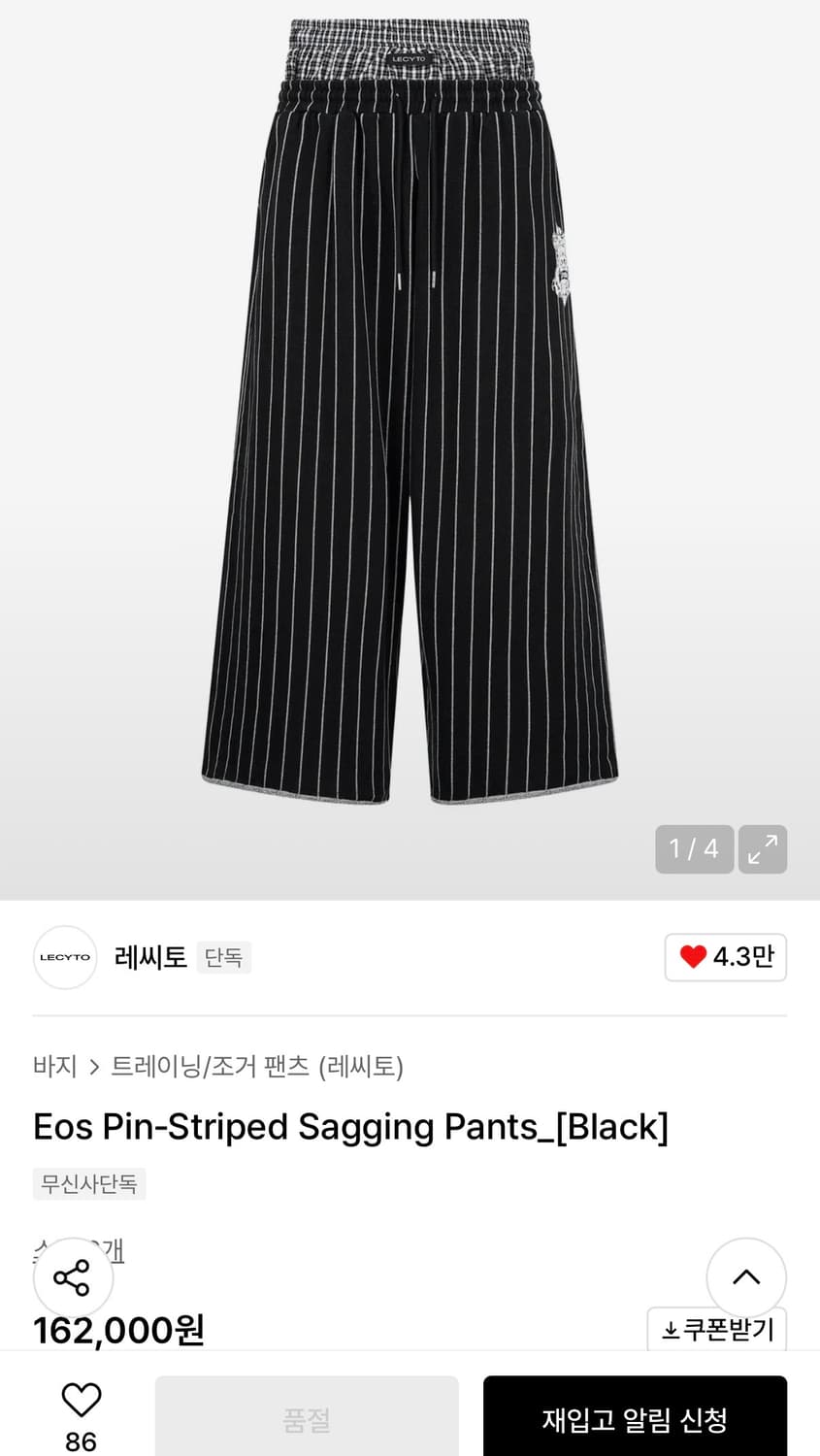Click the 1/4 image page indicator
820x1456 pixels.
694,848
